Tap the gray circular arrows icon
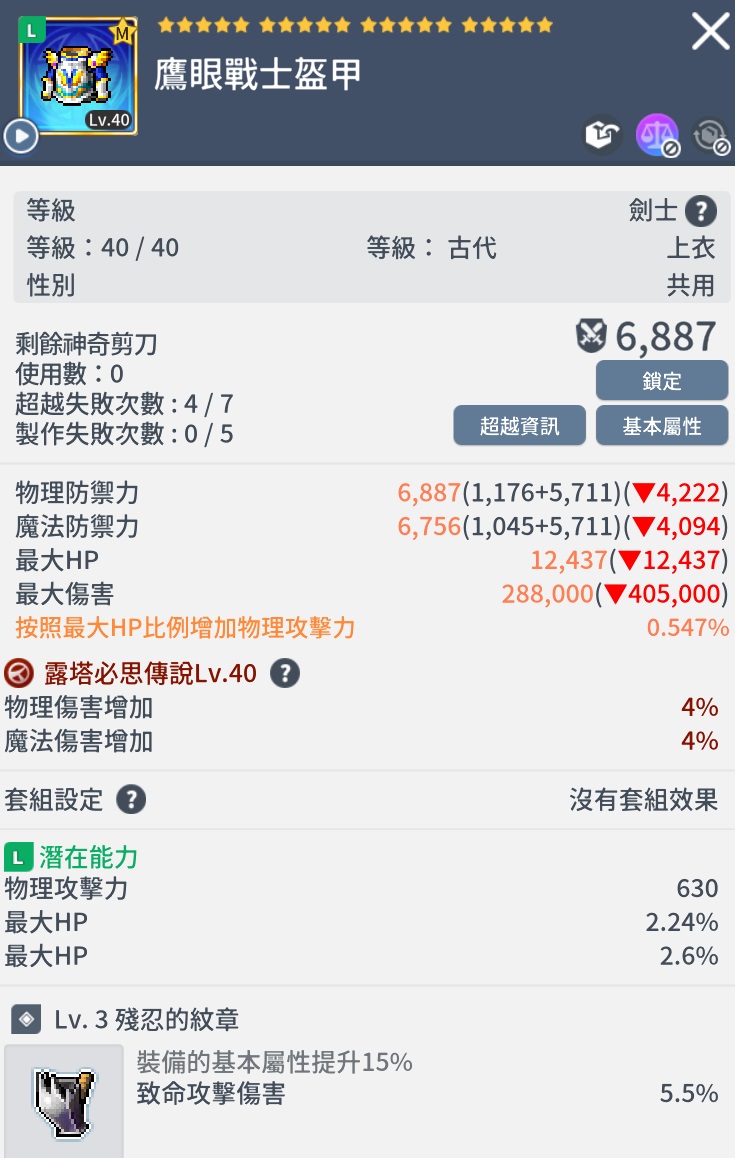Screen dimensions: 735x1158 [711, 136]
